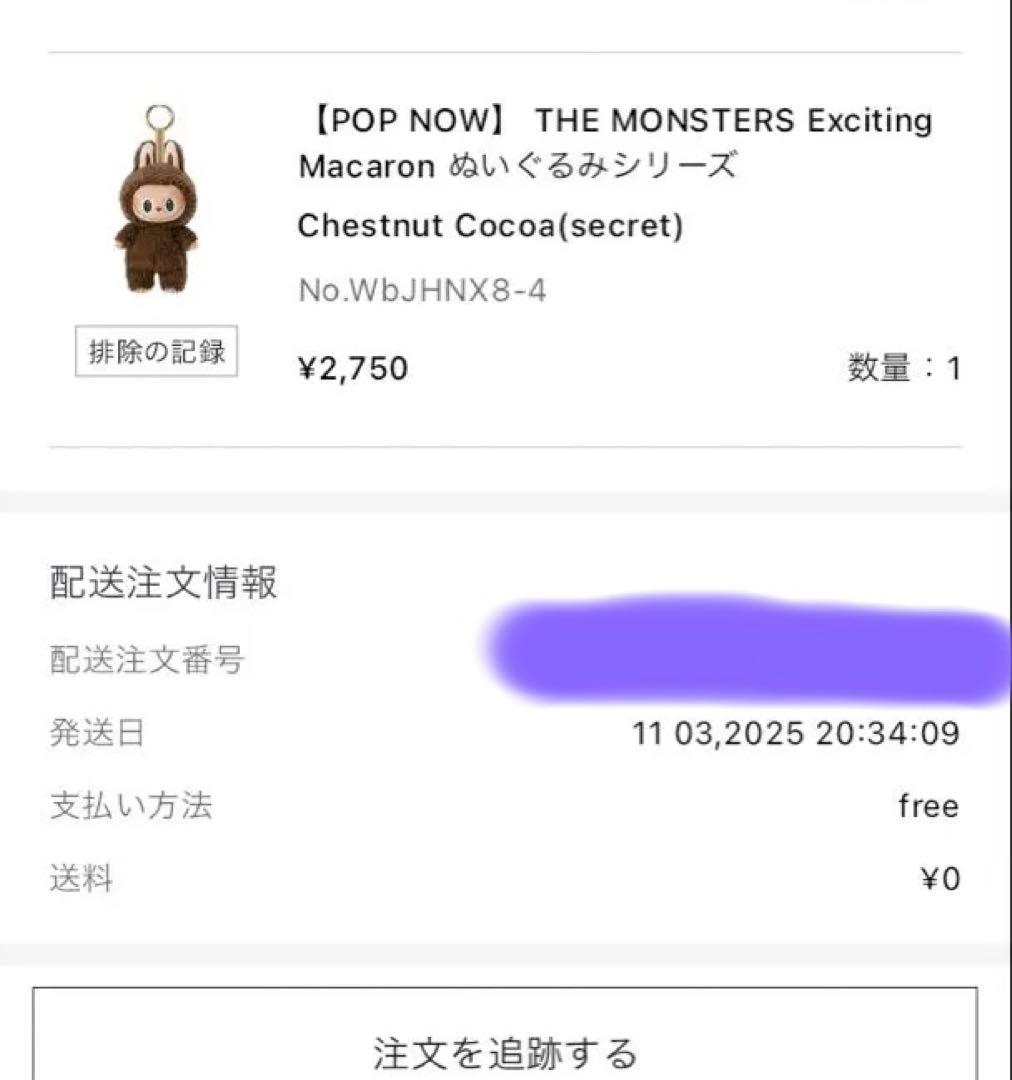
Task: Select the Chestnut Cocoa(secret) variant name
Action: (x=489, y=226)
